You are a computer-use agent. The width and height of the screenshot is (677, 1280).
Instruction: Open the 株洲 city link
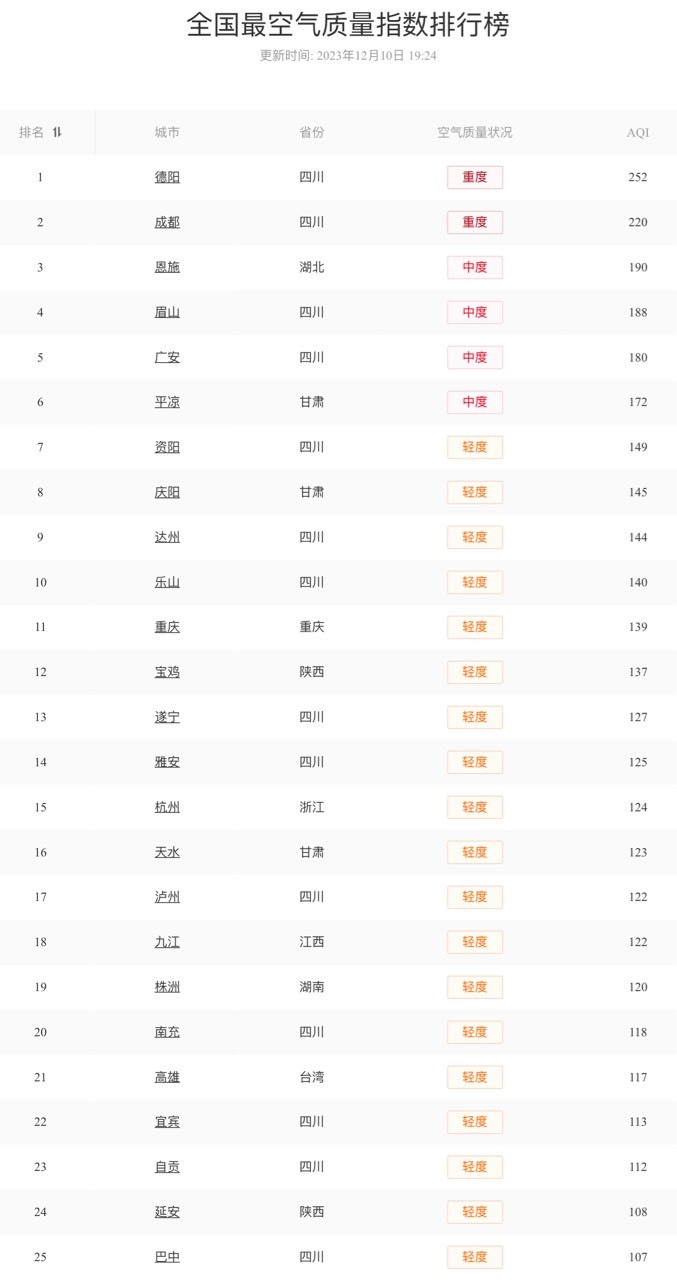tap(167, 987)
